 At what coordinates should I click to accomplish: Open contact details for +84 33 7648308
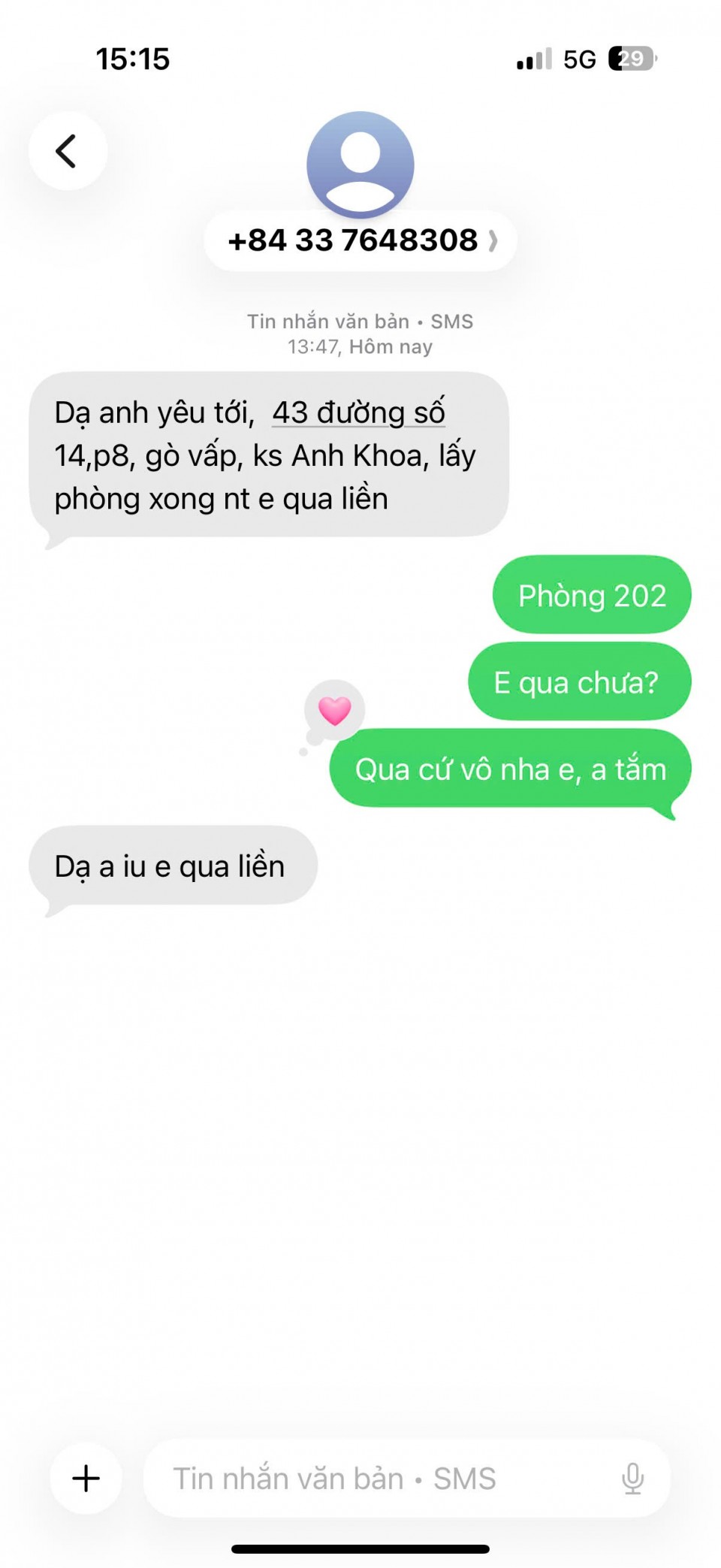click(x=360, y=241)
